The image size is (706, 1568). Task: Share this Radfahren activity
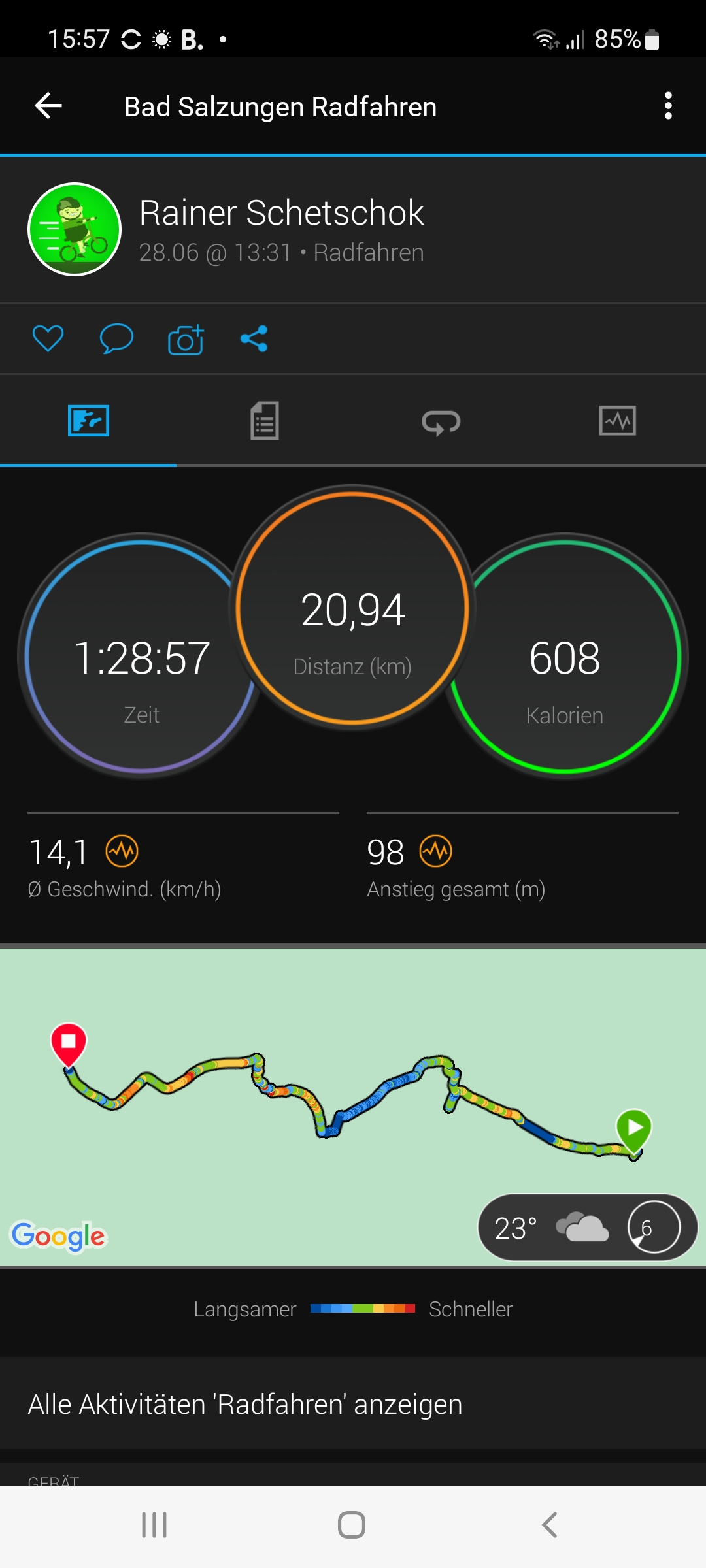tap(254, 338)
